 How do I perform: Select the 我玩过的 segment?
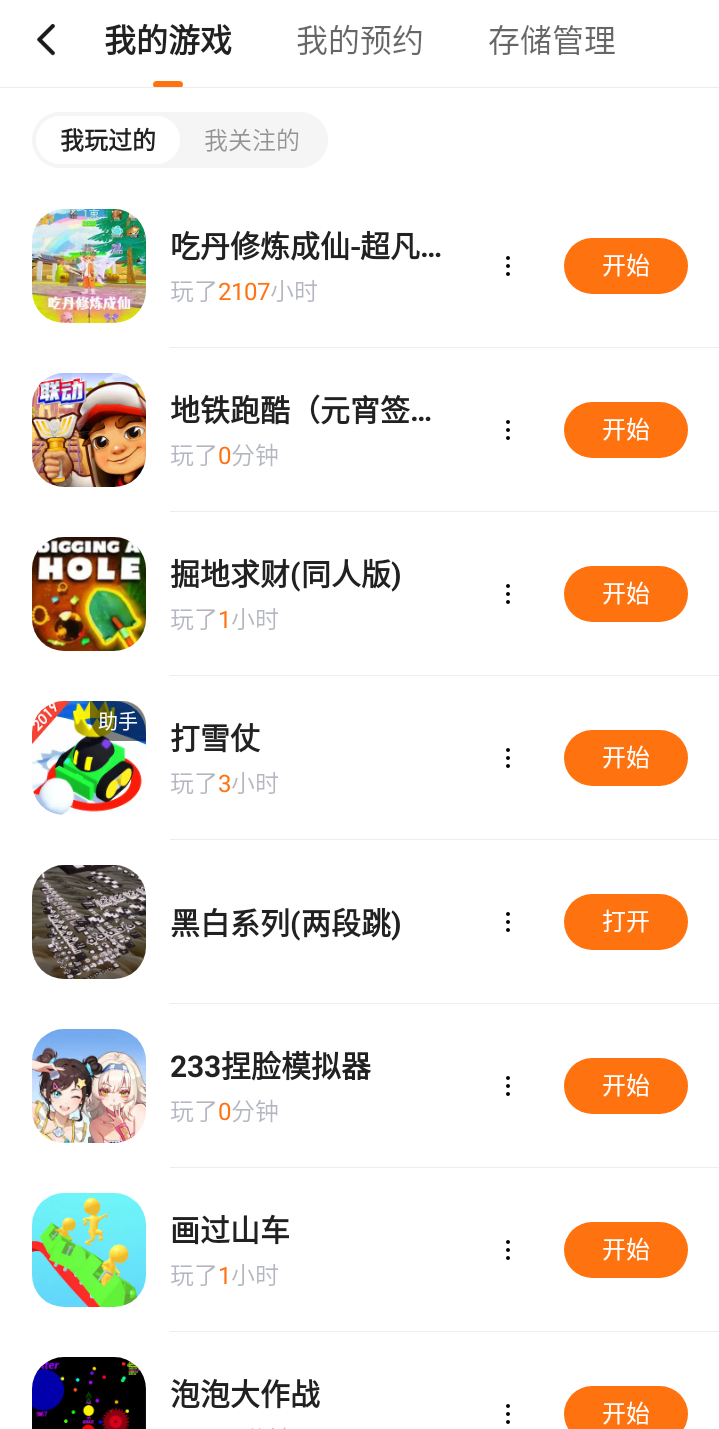click(108, 140)
